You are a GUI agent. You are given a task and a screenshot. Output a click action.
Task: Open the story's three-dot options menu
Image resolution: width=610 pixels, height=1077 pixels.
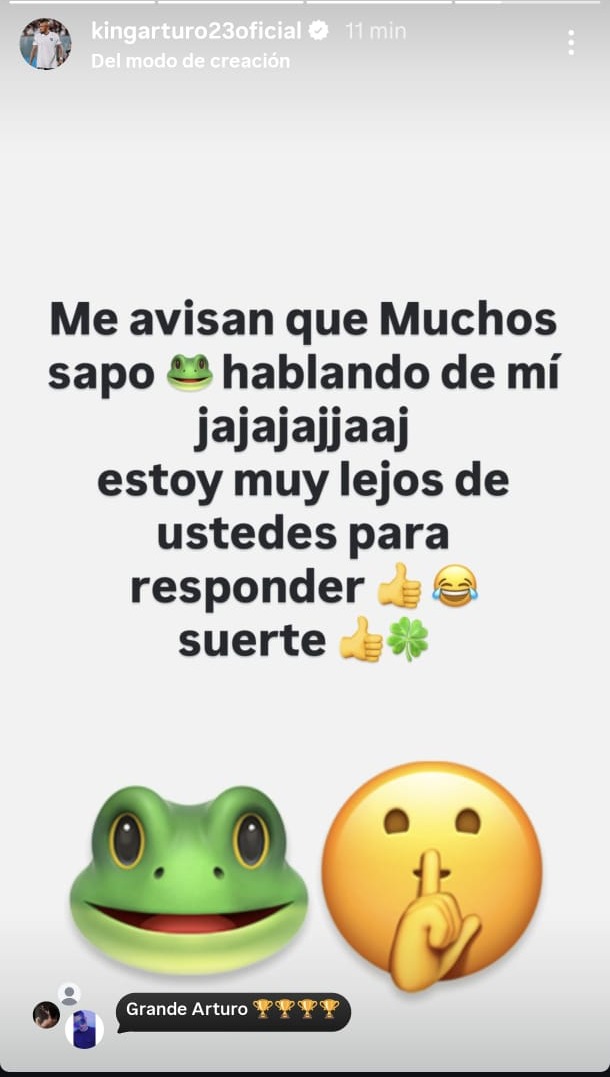pos(571,42)
